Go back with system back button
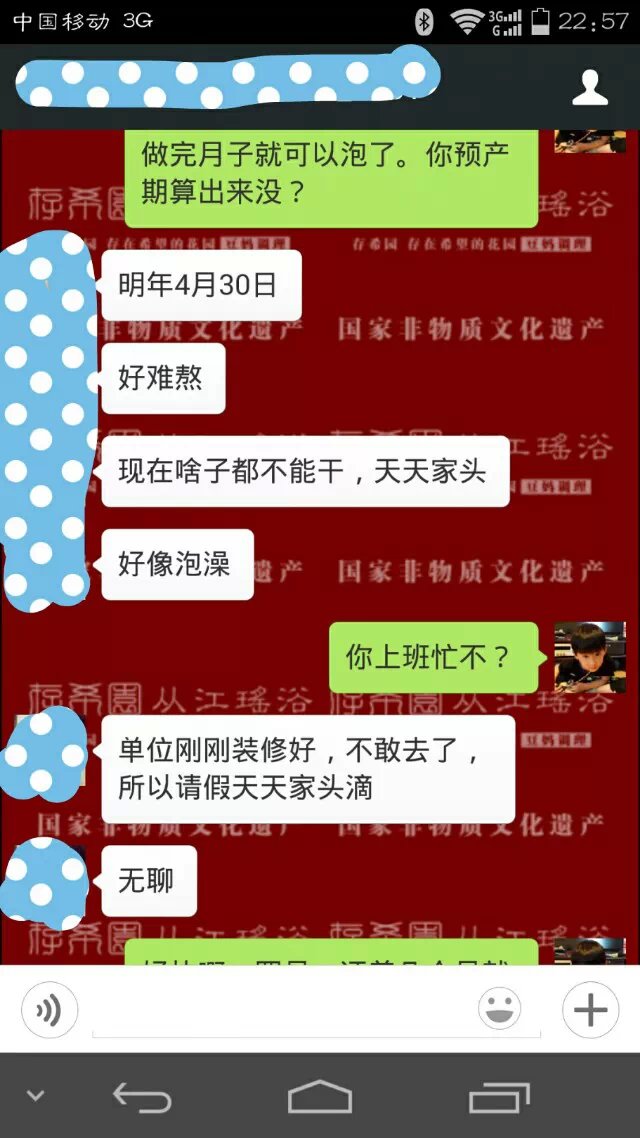640x1138 pixels. [141, 1097]
